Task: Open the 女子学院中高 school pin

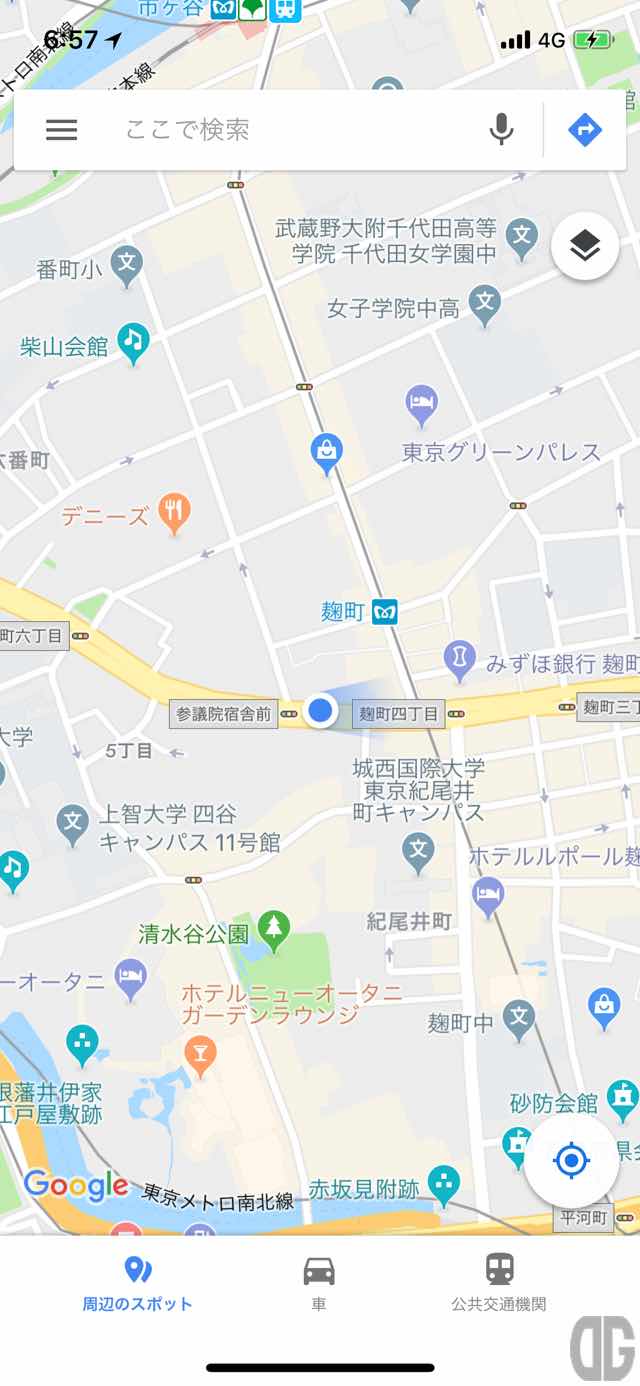Action: point(485,303)
